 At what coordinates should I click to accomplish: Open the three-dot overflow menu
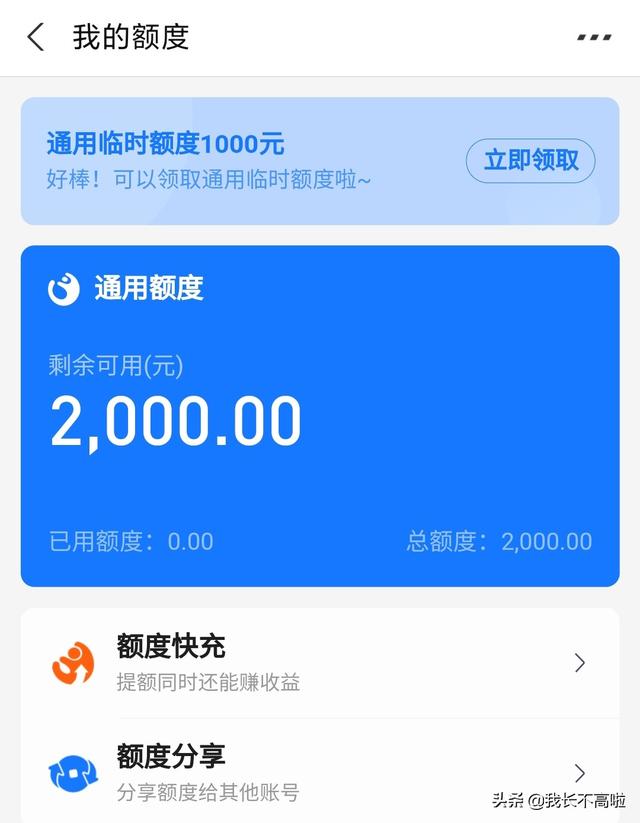(x=594, y=38)
